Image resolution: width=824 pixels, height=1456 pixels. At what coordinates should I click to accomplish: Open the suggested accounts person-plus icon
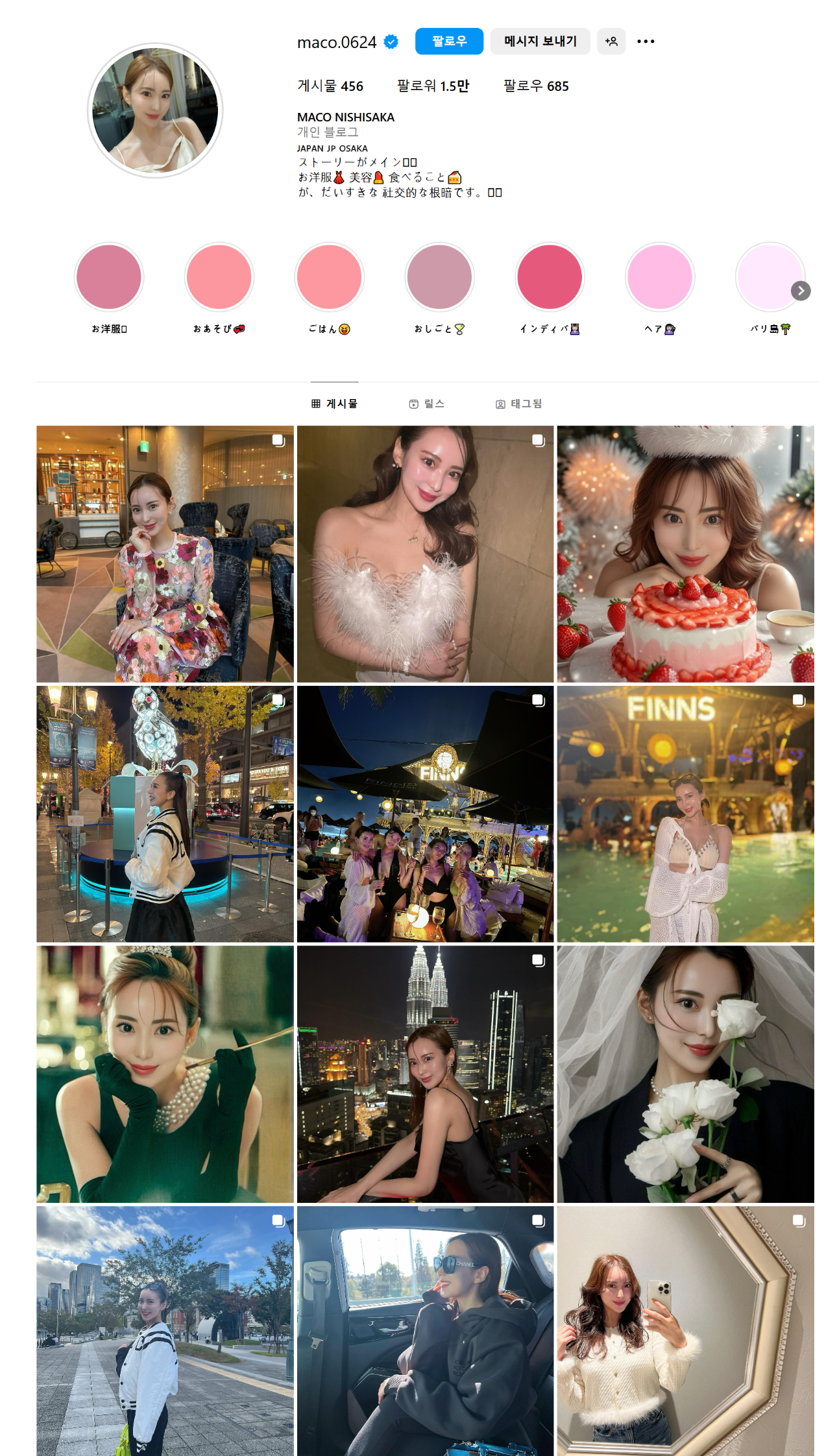point(611,42)
